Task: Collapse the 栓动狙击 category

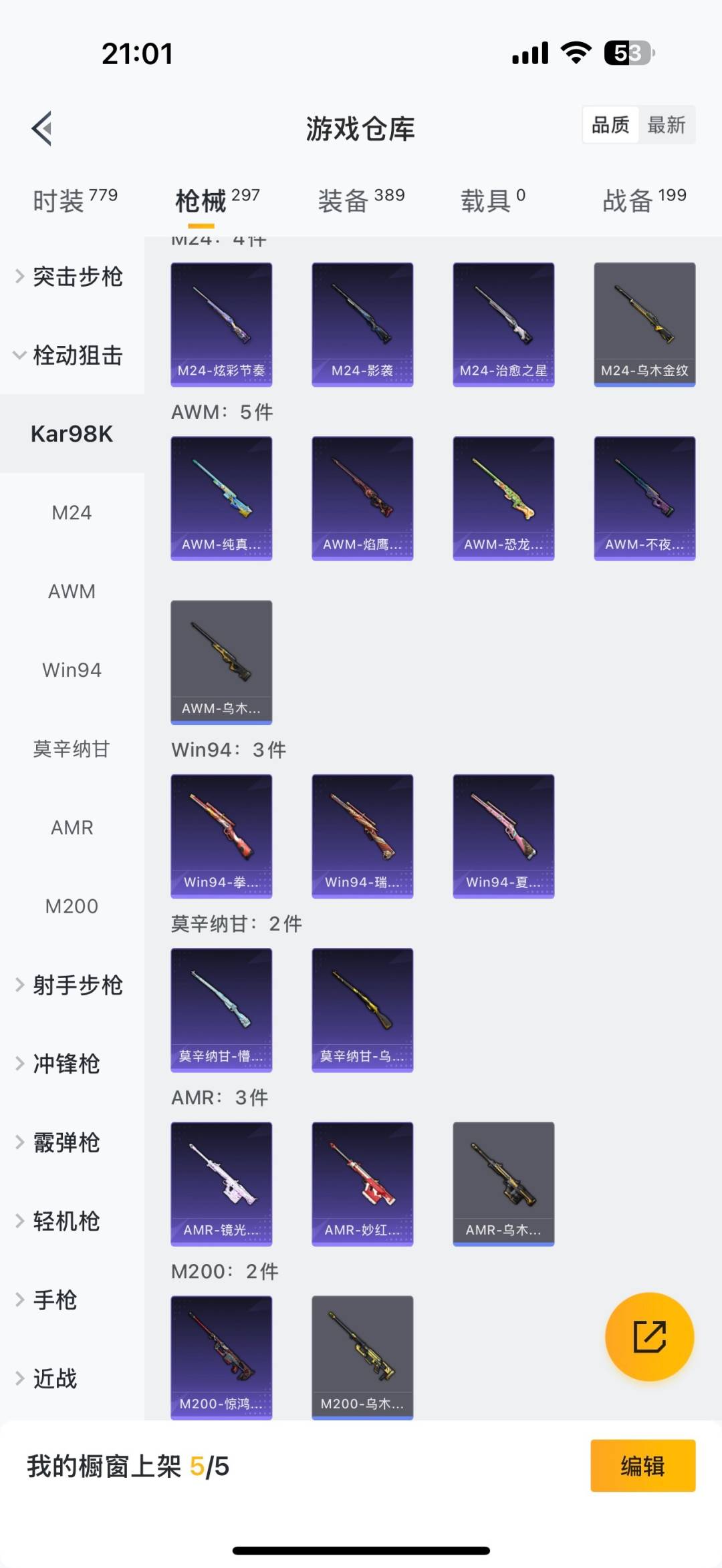Action: pos(70,355)
